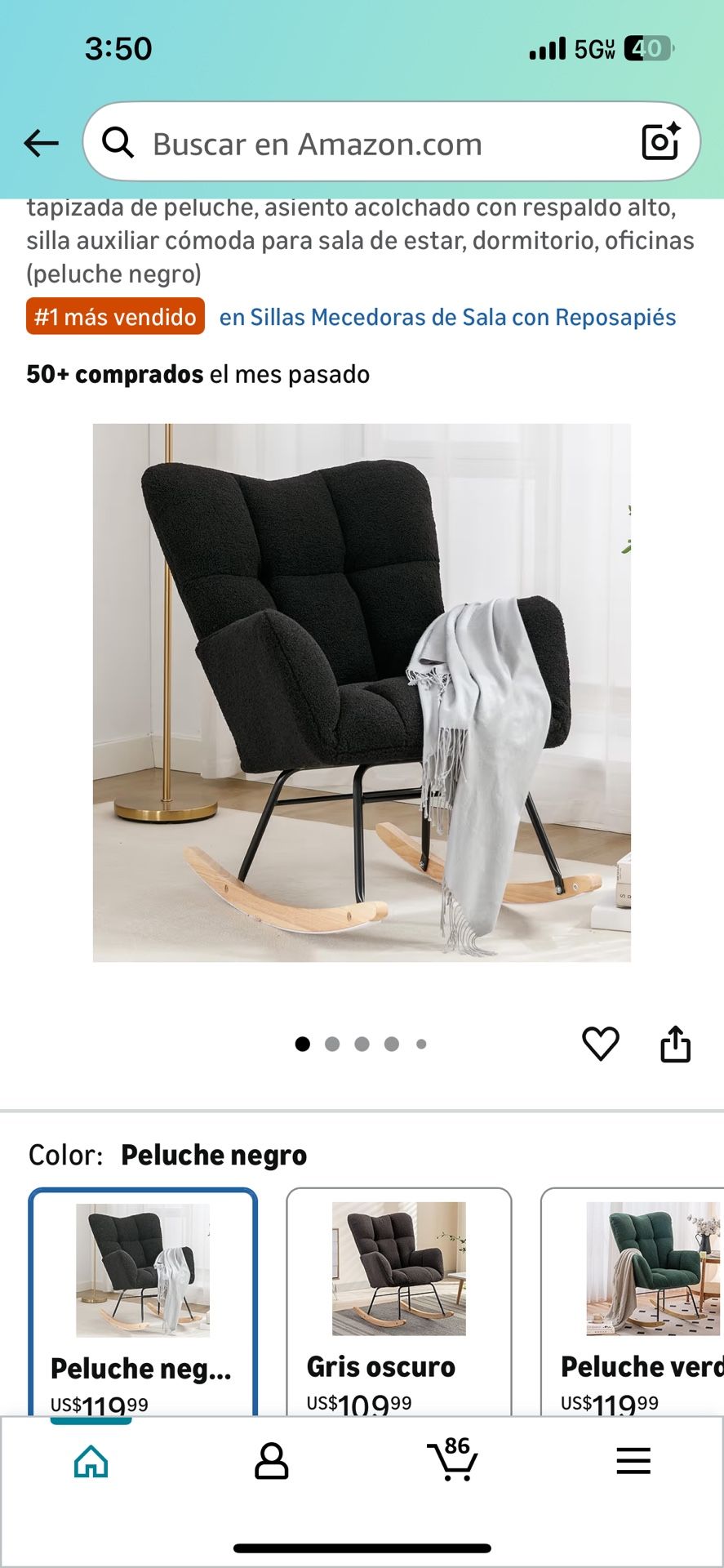724x1568 pixels.
Task: Select the second carousel dot
Action: [332, 1043]
